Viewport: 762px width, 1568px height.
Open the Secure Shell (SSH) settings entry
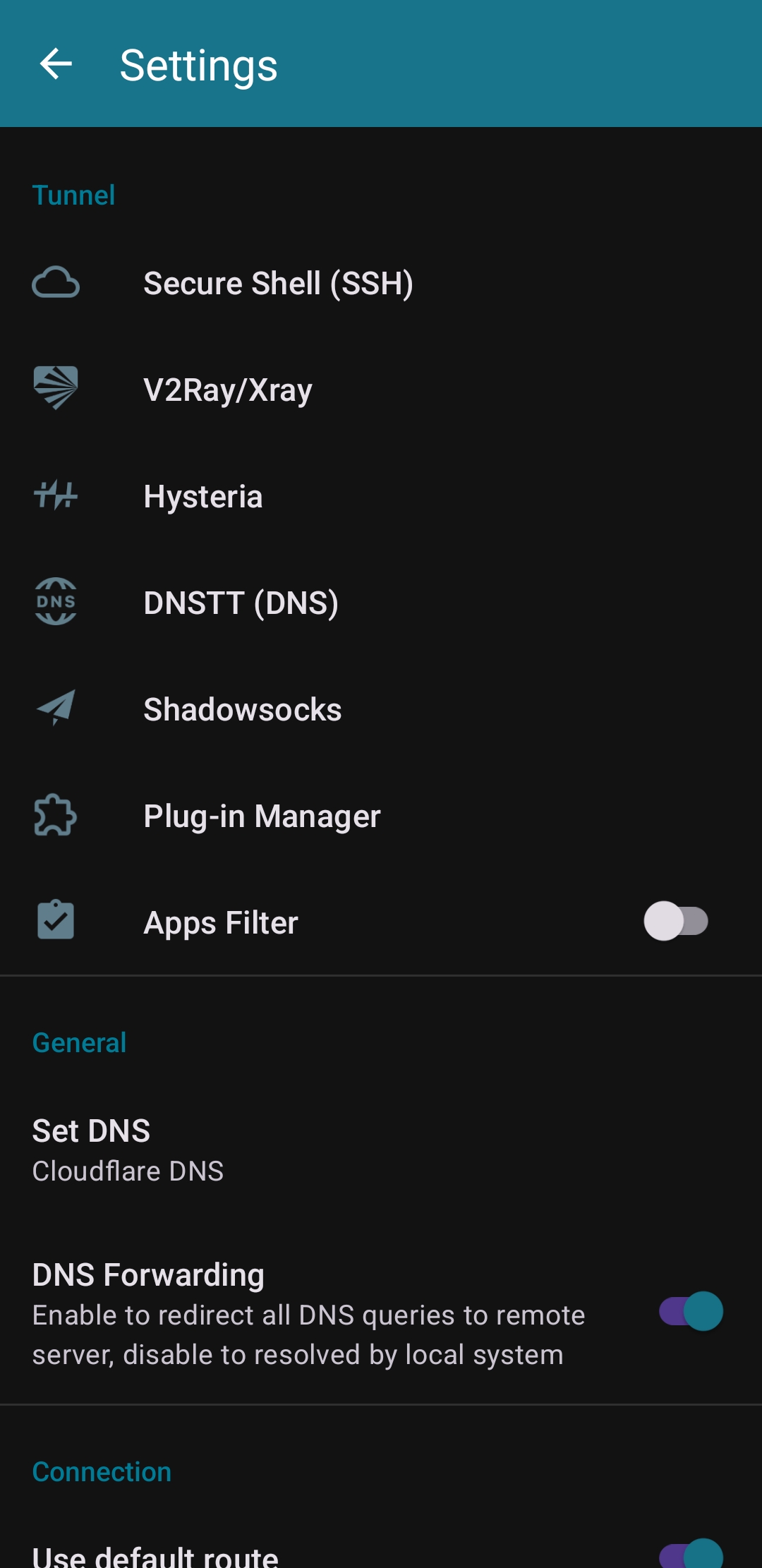click(279, 283)
